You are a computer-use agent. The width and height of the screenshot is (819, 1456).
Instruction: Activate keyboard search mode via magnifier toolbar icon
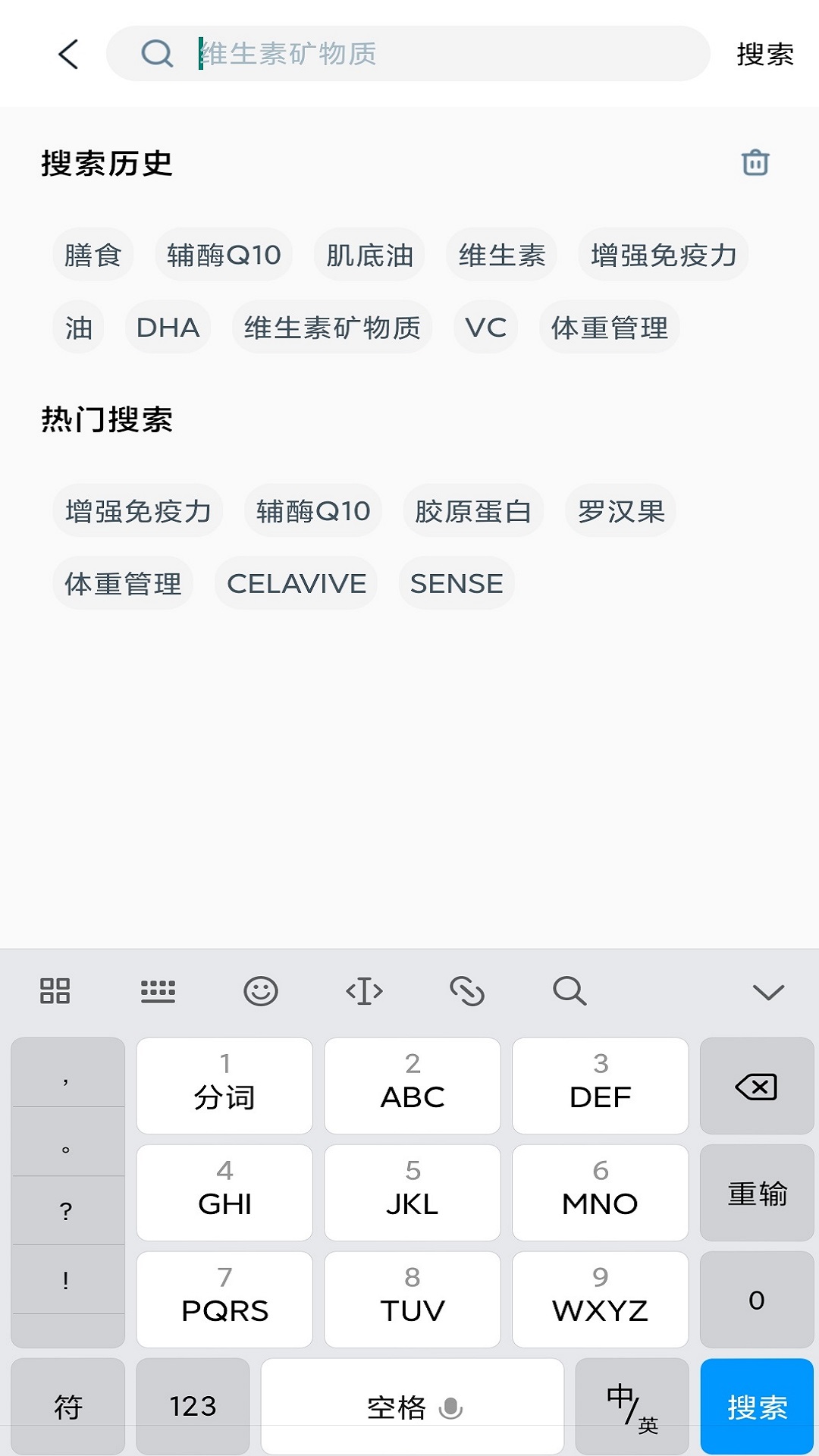pyautogui.click(x=571, y=990)
